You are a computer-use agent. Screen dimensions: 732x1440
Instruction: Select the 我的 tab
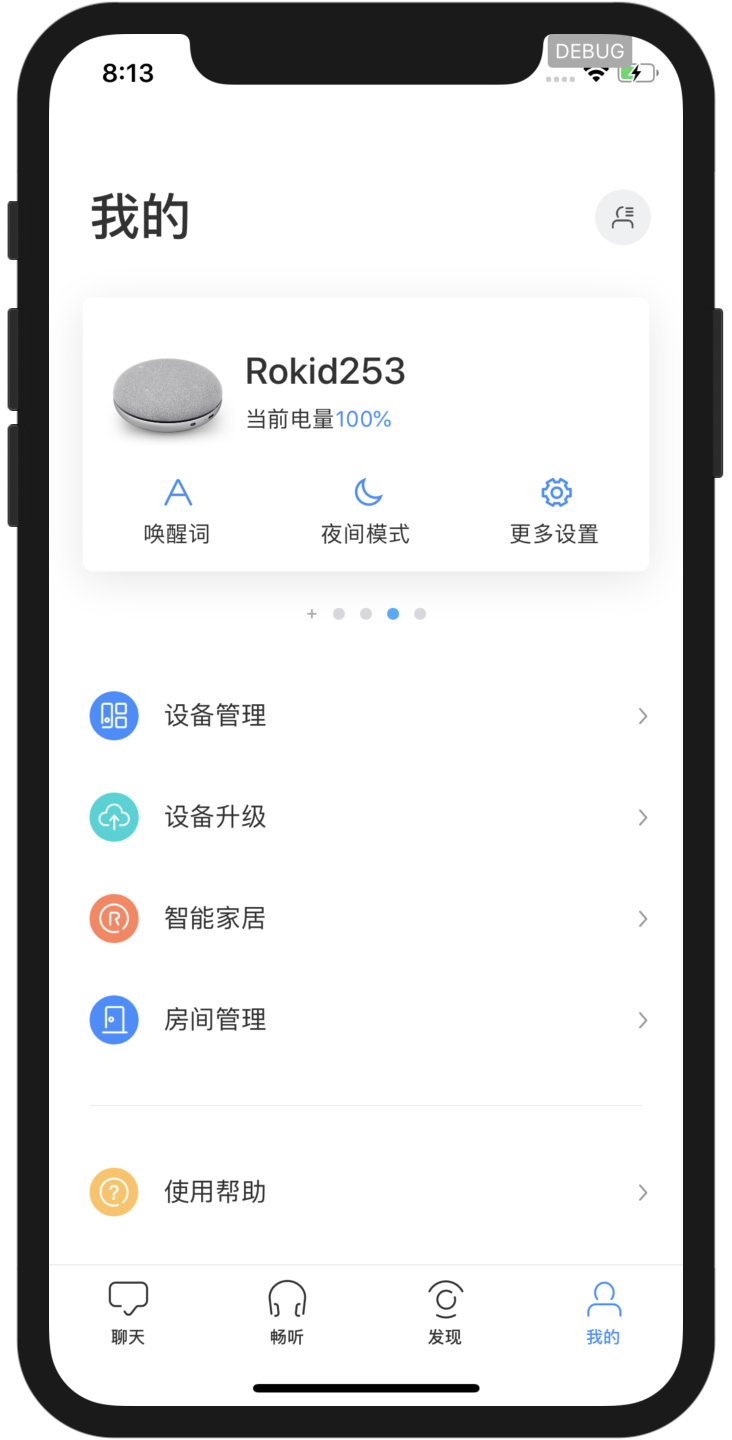[603, 1313]
